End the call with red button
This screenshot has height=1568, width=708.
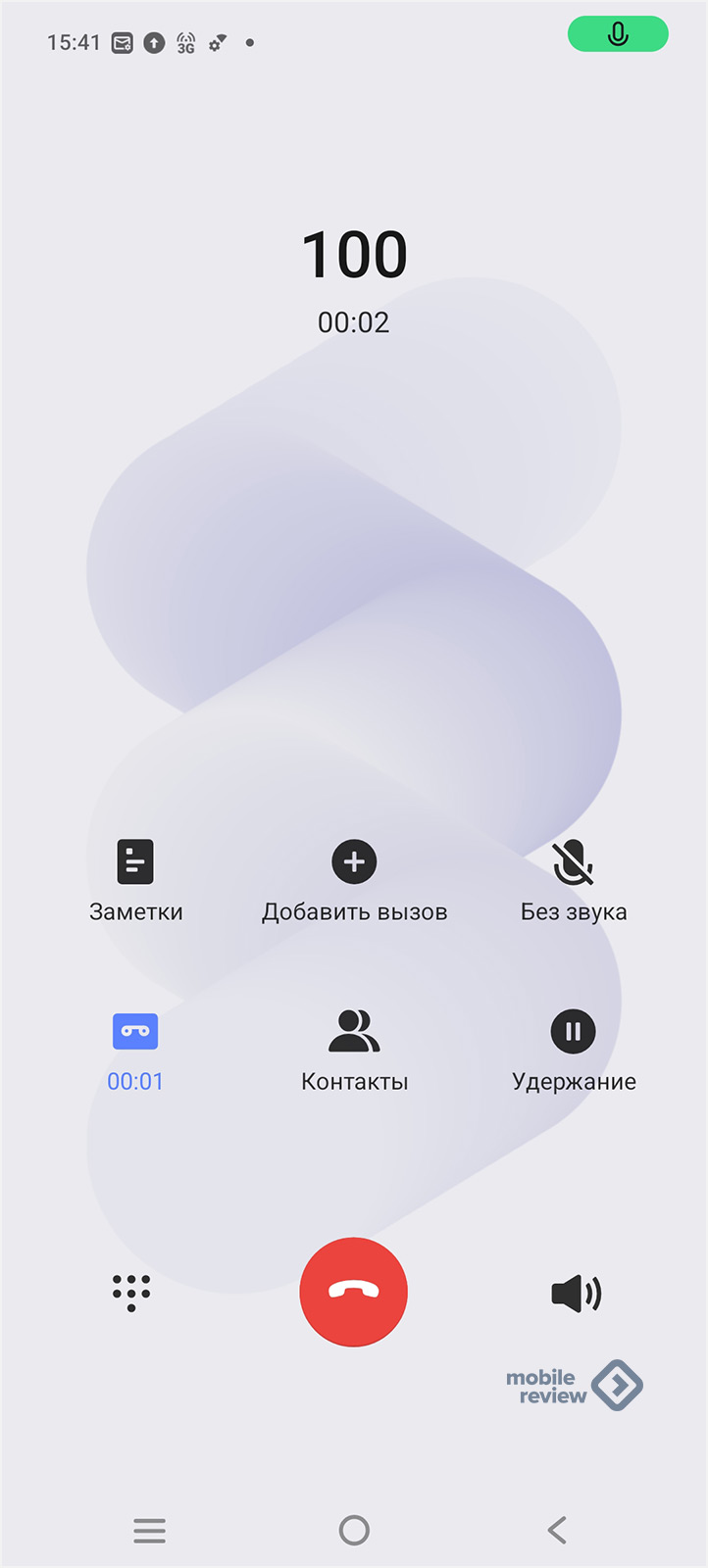coord(354,1292)
